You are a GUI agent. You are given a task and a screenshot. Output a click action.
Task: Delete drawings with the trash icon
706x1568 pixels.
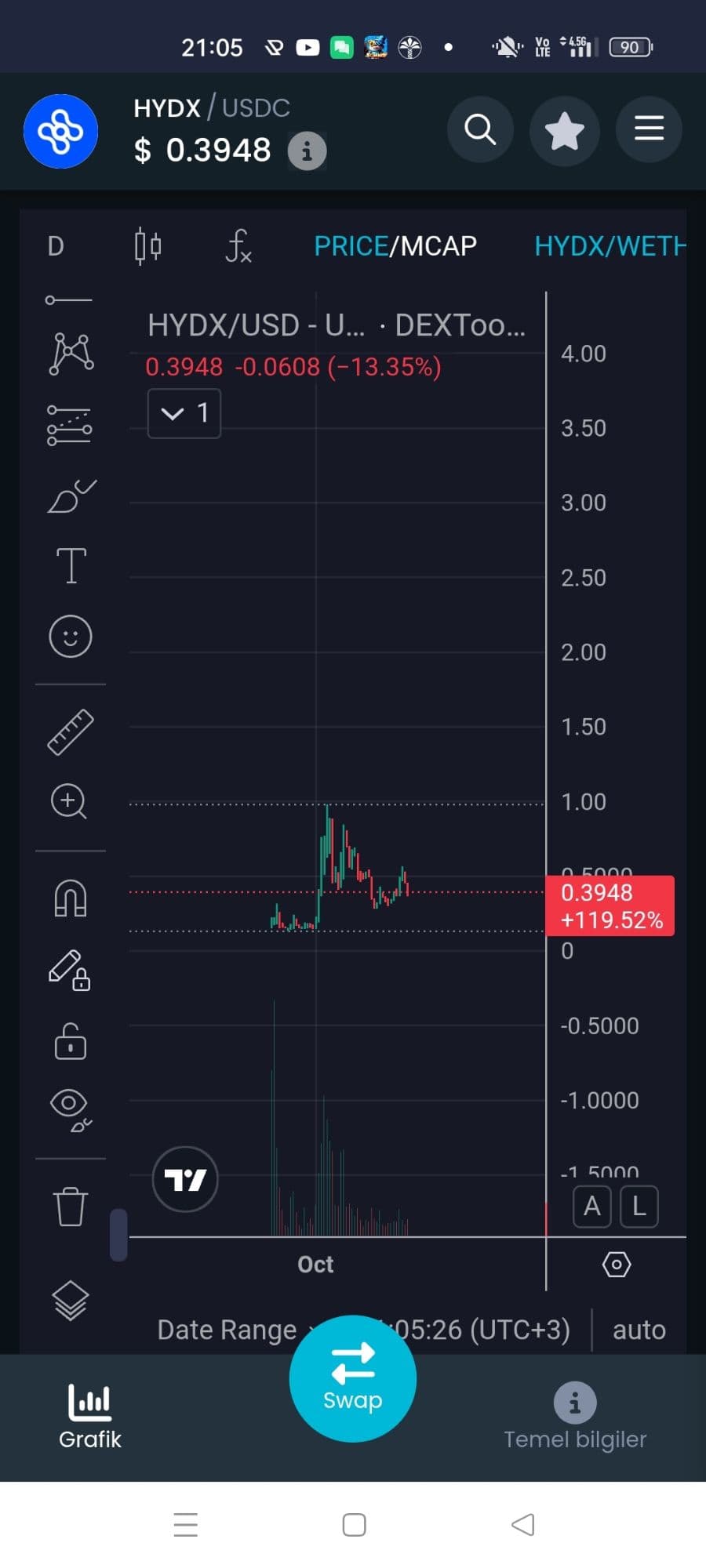[71, 1206]
